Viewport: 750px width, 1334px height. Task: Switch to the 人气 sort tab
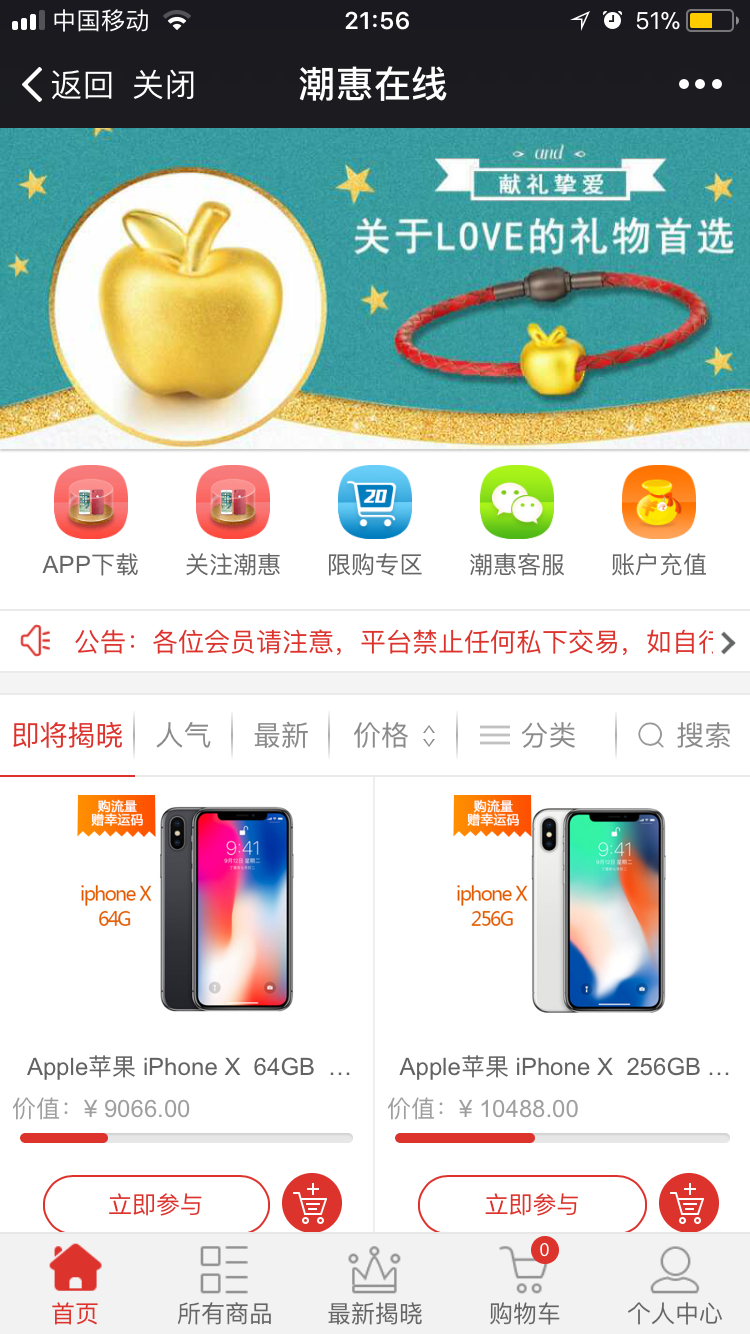tap(184, 736)
